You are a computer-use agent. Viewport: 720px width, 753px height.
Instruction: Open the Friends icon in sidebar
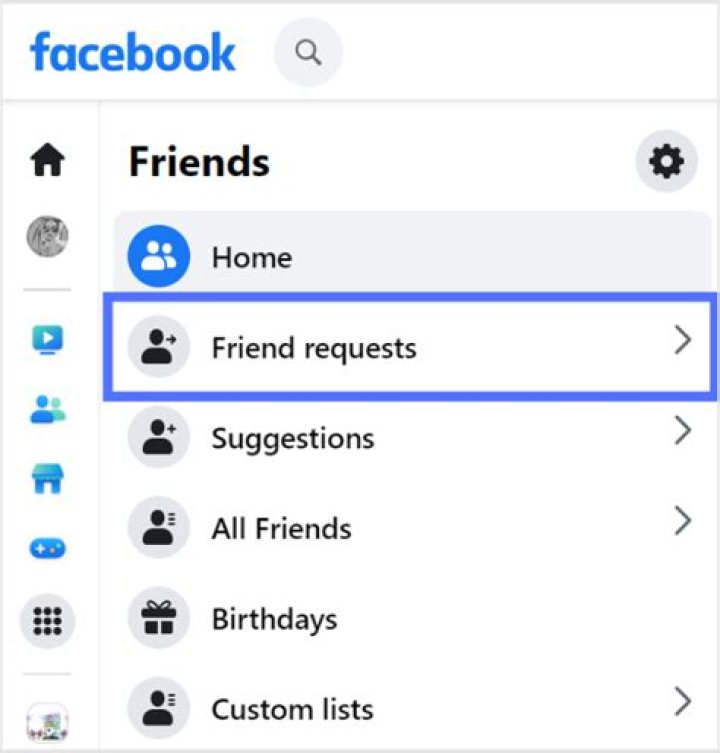coord(48,409)
